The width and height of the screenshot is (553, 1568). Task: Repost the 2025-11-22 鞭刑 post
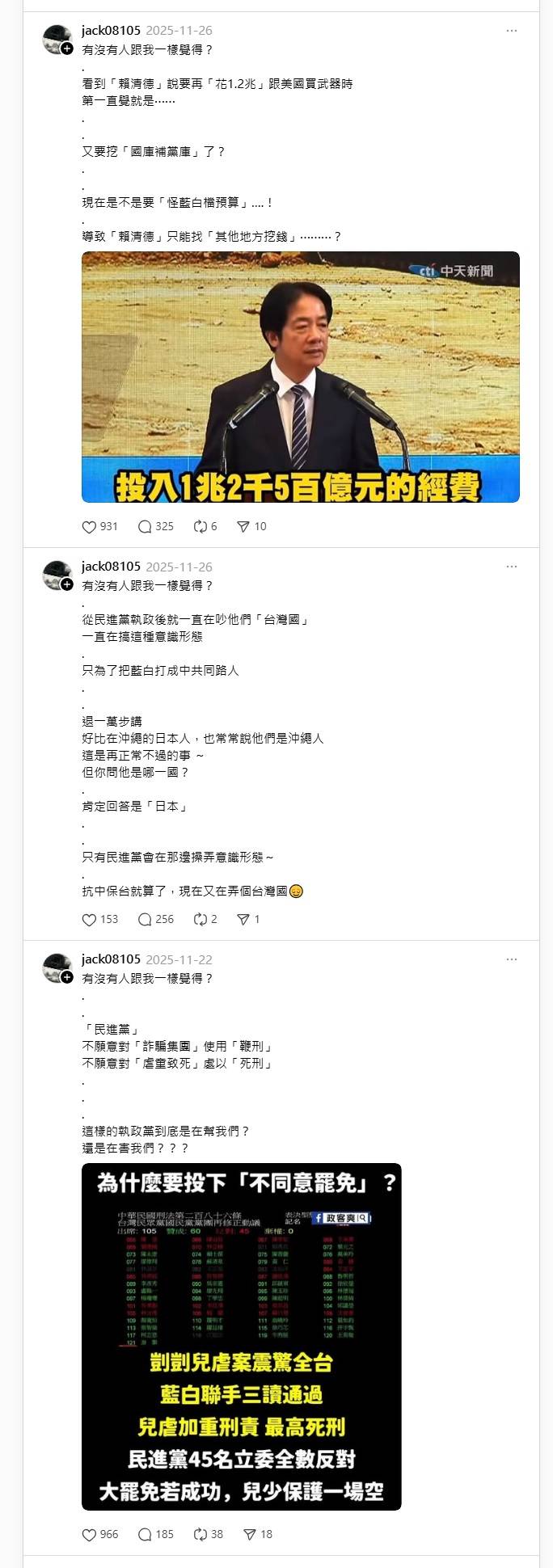click(x=201, y=1535)
